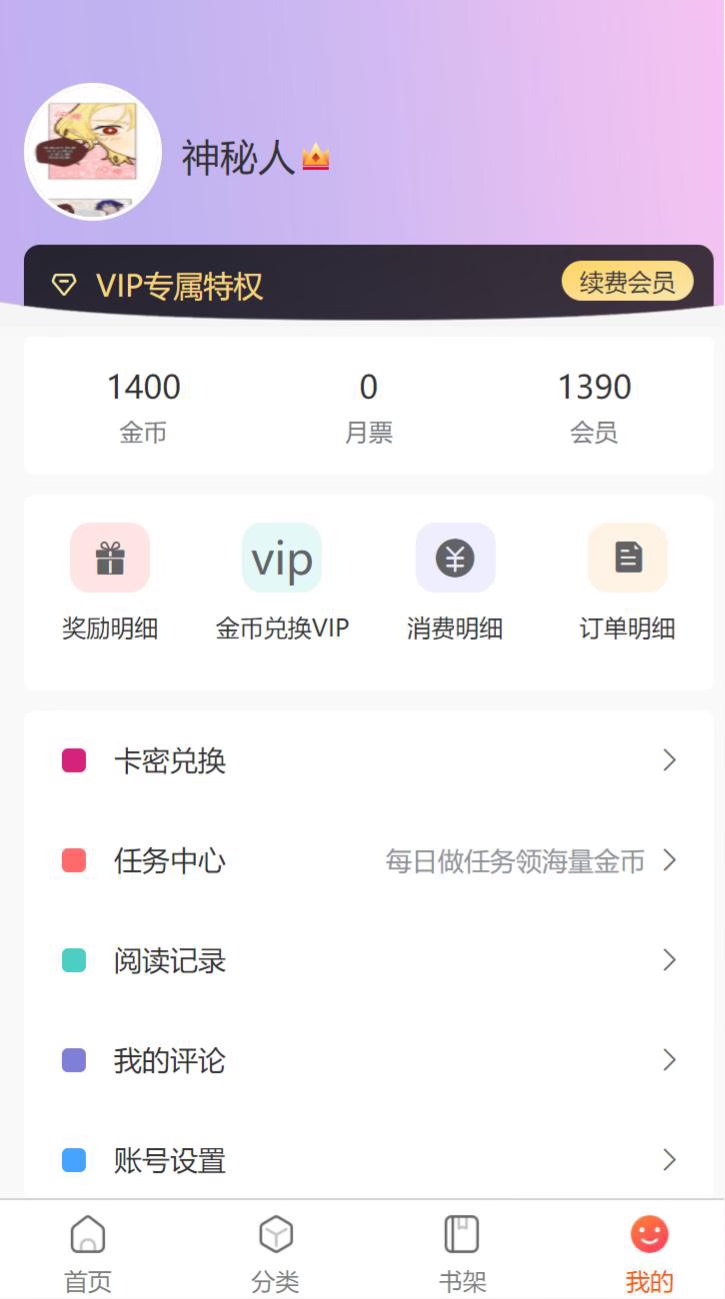Switch to the 首页 home tab
The height and width of the screenshot is (1299, 725).
click(x=88, y=1252)
